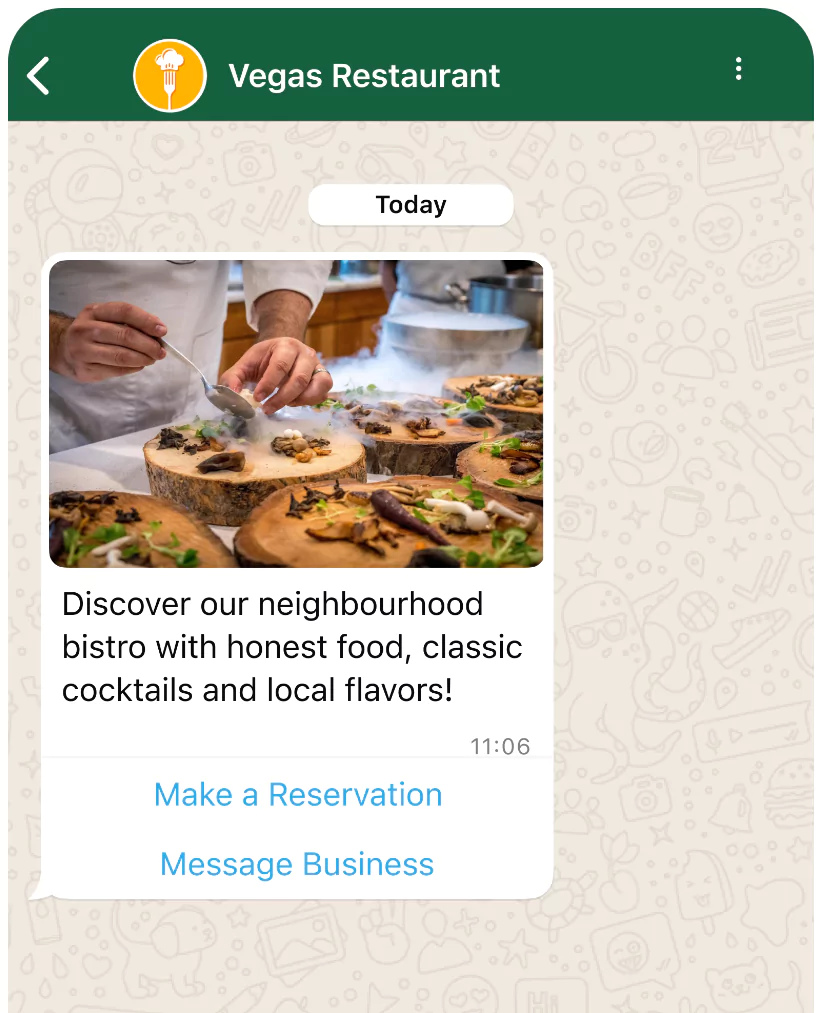Viewport: 822px width, 1013px height.
Task: Select Message Business option
Action: point(297,864)
